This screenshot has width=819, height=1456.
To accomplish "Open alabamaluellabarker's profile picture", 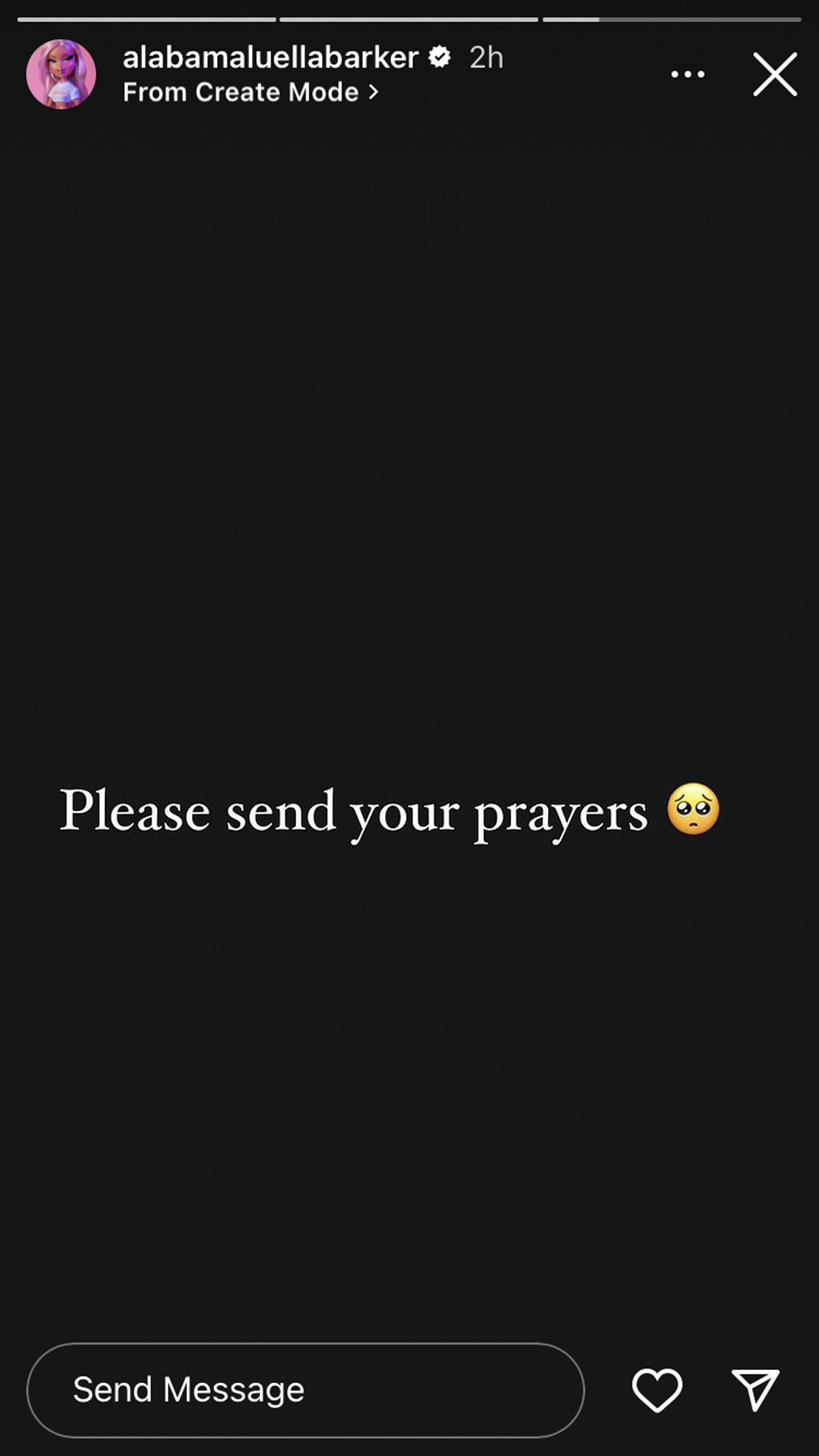I will point(61,74).
